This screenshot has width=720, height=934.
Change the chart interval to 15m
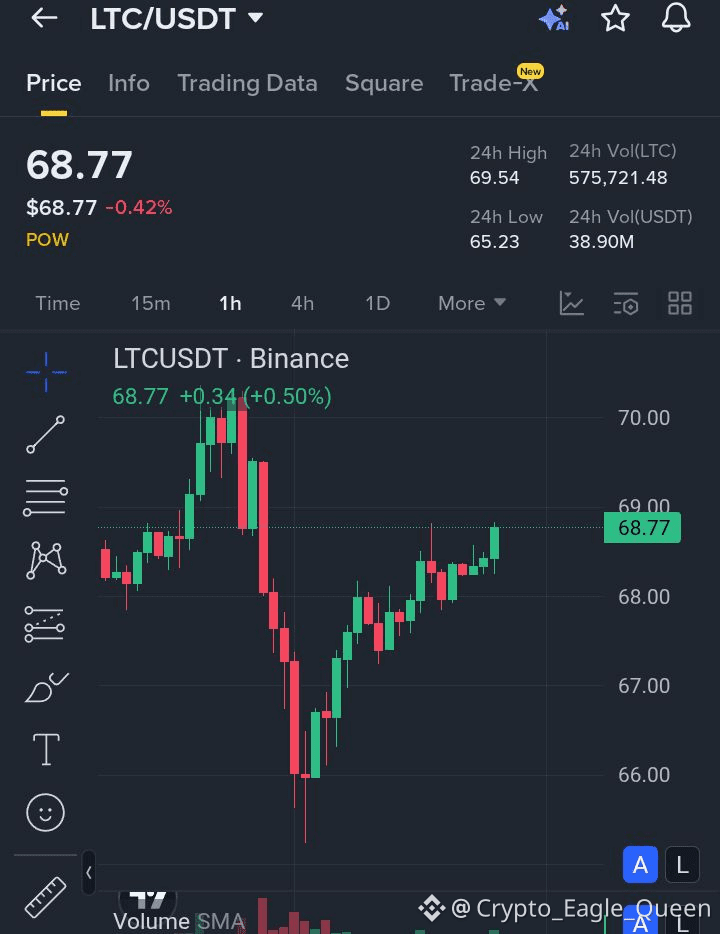click(x=151, y=303)
